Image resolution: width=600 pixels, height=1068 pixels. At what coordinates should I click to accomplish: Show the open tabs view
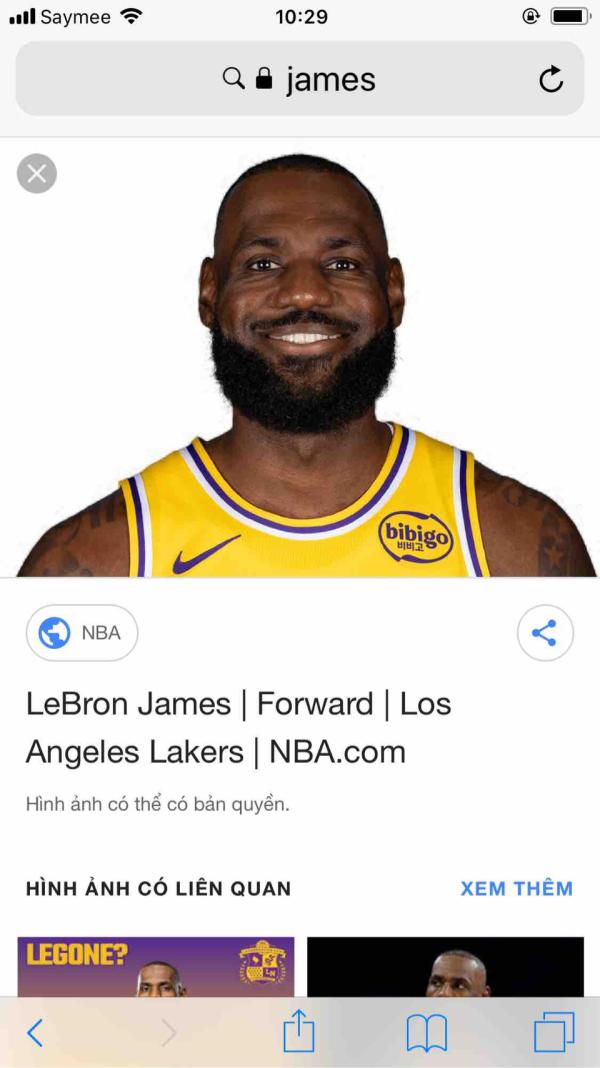[x=554, y=1032]
